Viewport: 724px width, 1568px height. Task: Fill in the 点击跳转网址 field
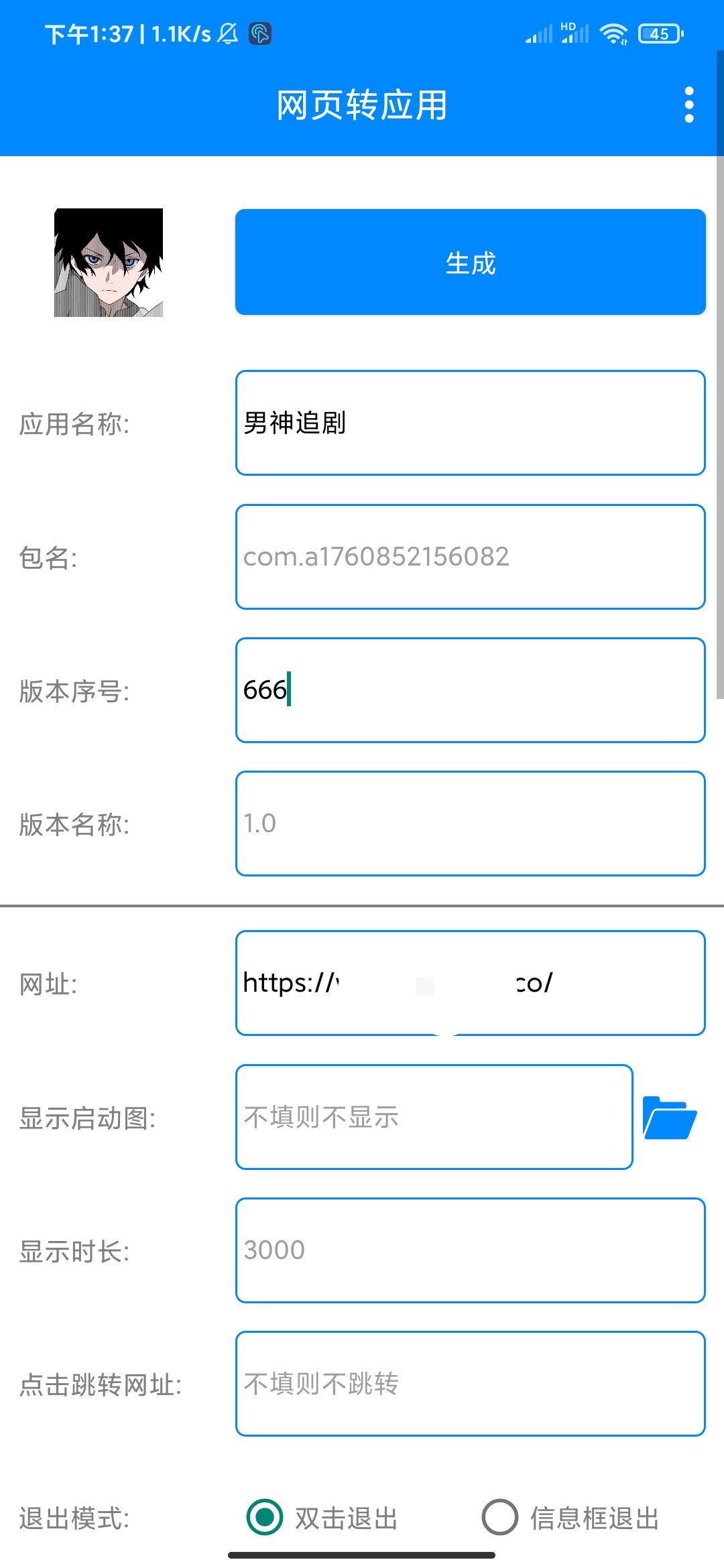click(470, 1384)
